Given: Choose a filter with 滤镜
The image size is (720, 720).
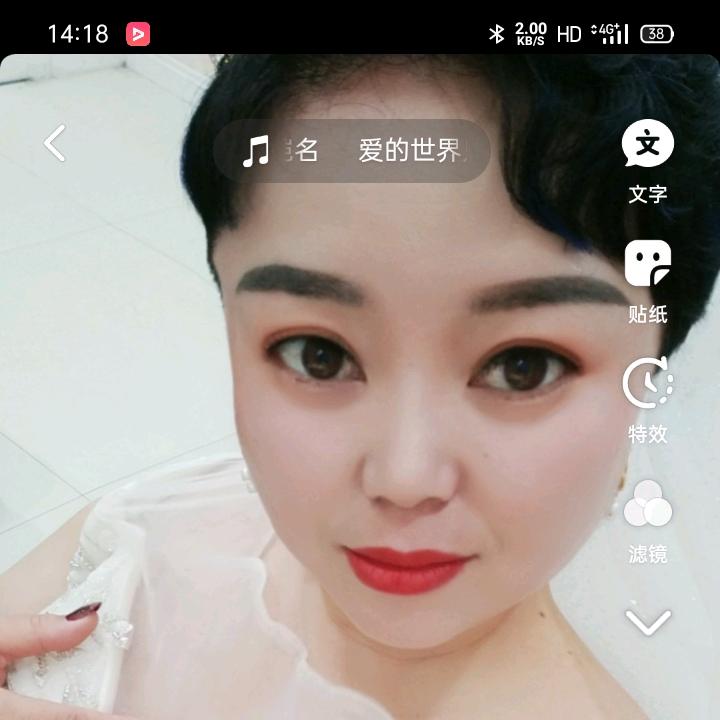Looking at the screenshot, I should (x=648, y=520).
